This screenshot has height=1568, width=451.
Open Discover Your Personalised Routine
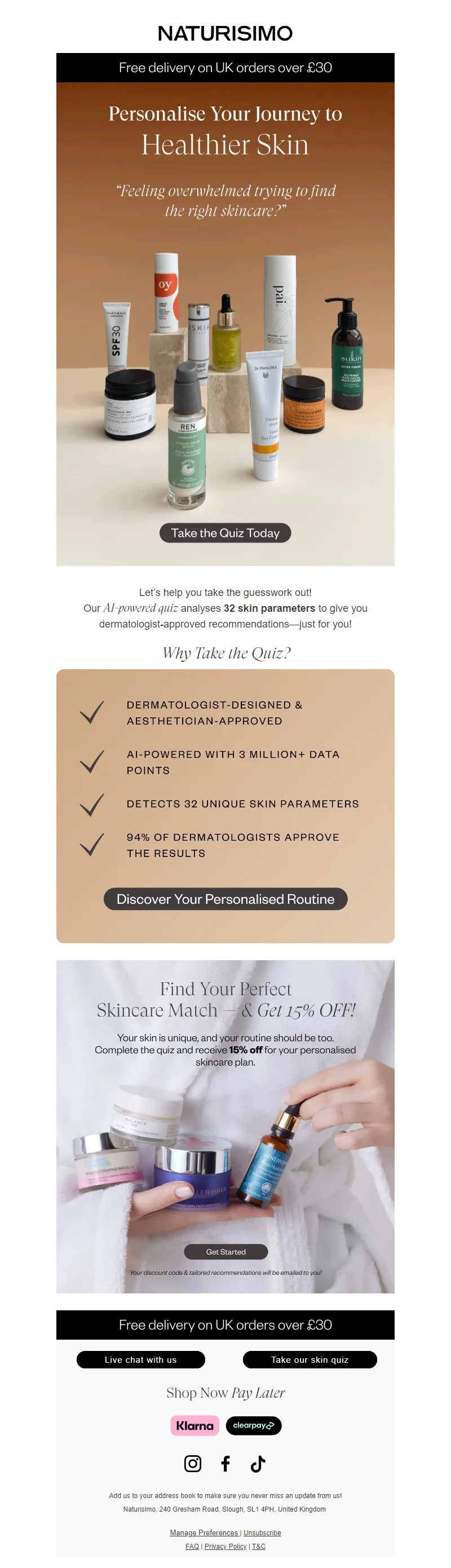[x=225, y=898]
